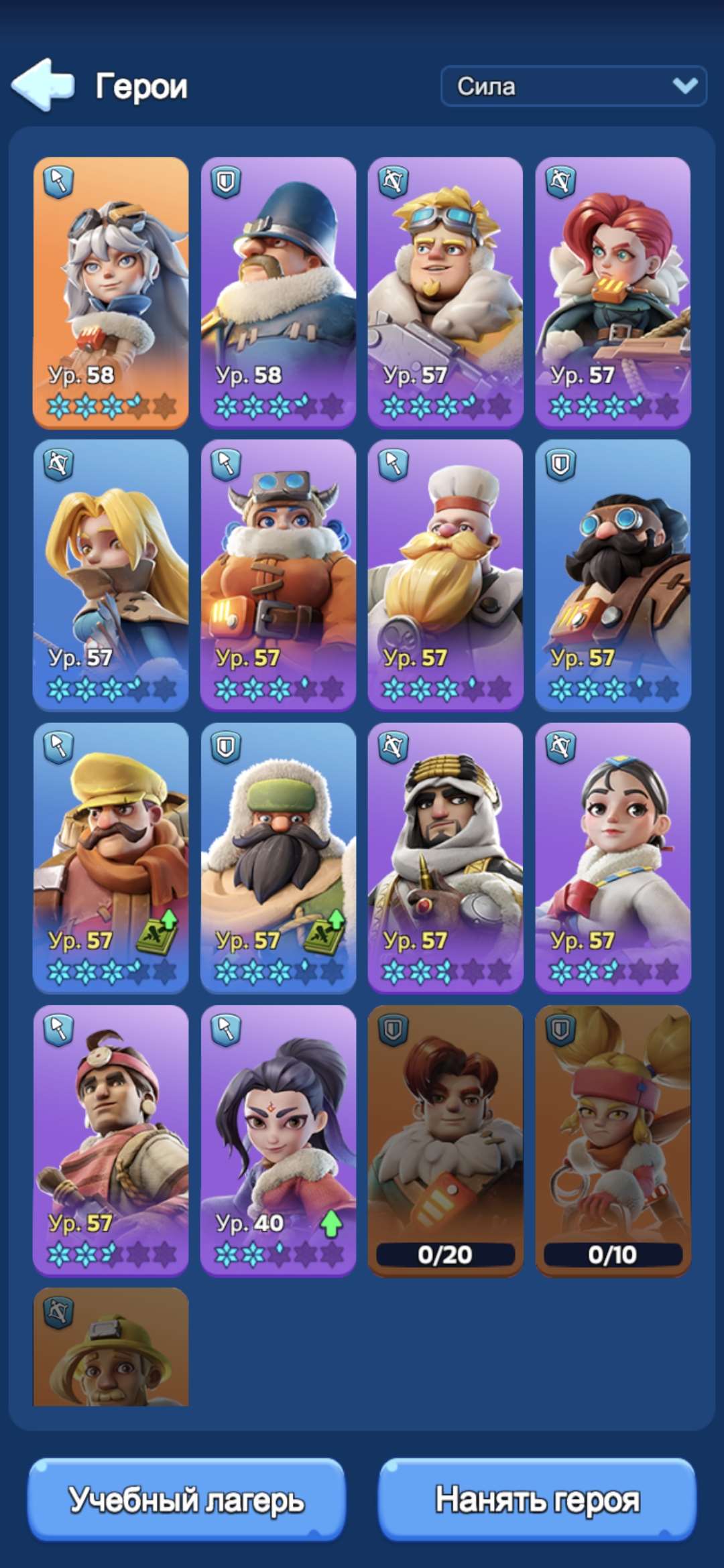View the black-bearded hero with blue goggles
This screenshot has height=1568, width=724.
tap(613, 576)
